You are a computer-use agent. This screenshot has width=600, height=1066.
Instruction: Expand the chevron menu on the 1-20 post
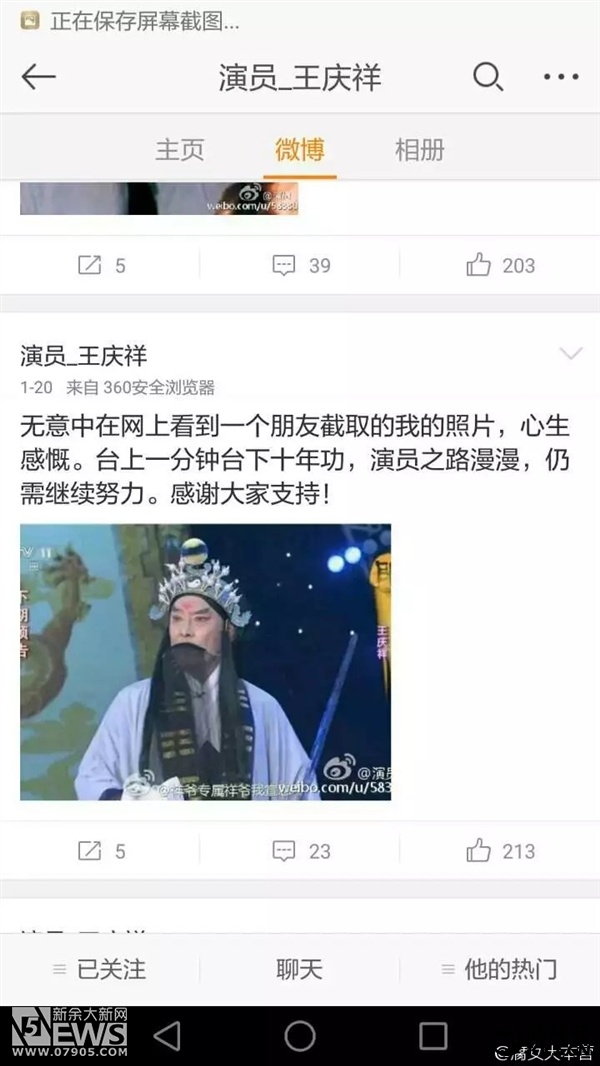point(570,354)
